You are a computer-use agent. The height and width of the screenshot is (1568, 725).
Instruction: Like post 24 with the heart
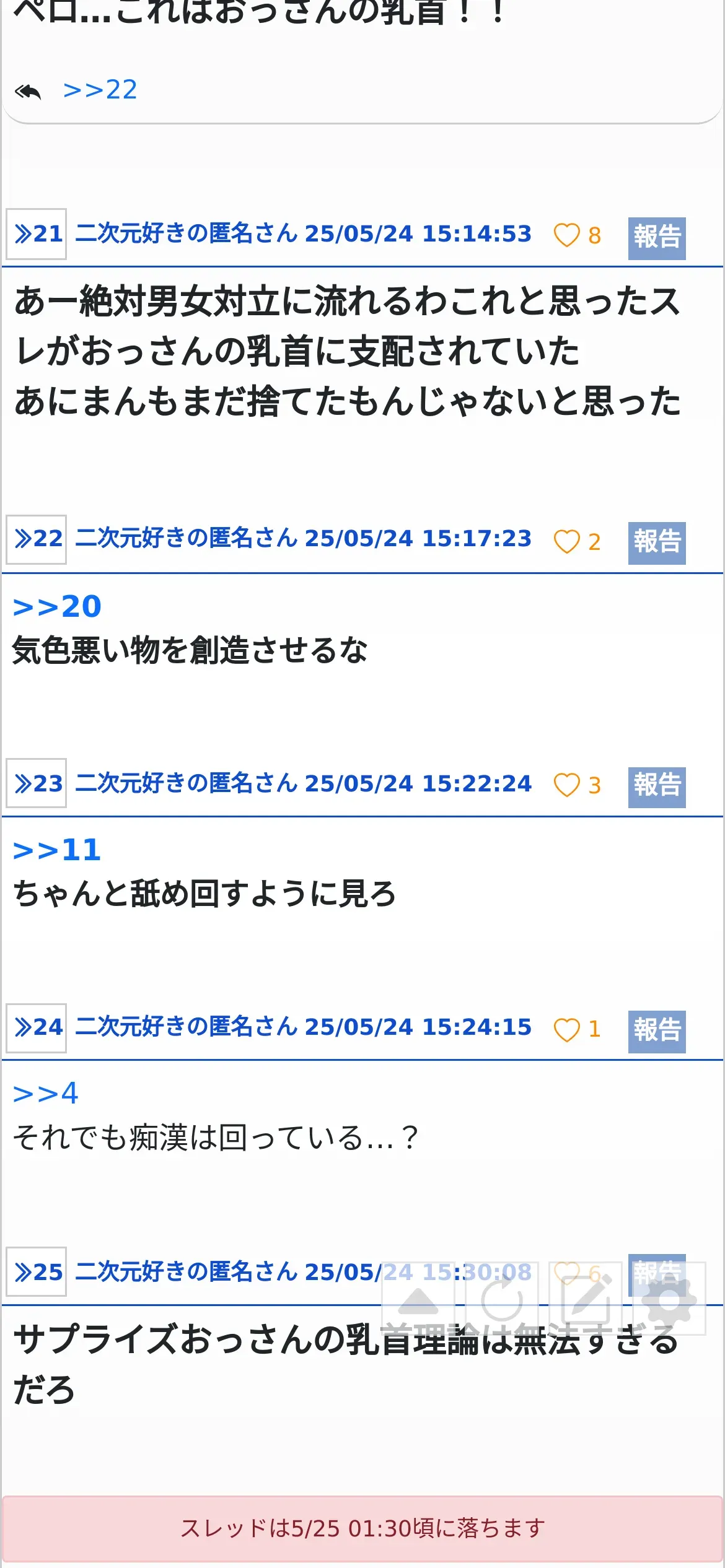(566, 1030)
